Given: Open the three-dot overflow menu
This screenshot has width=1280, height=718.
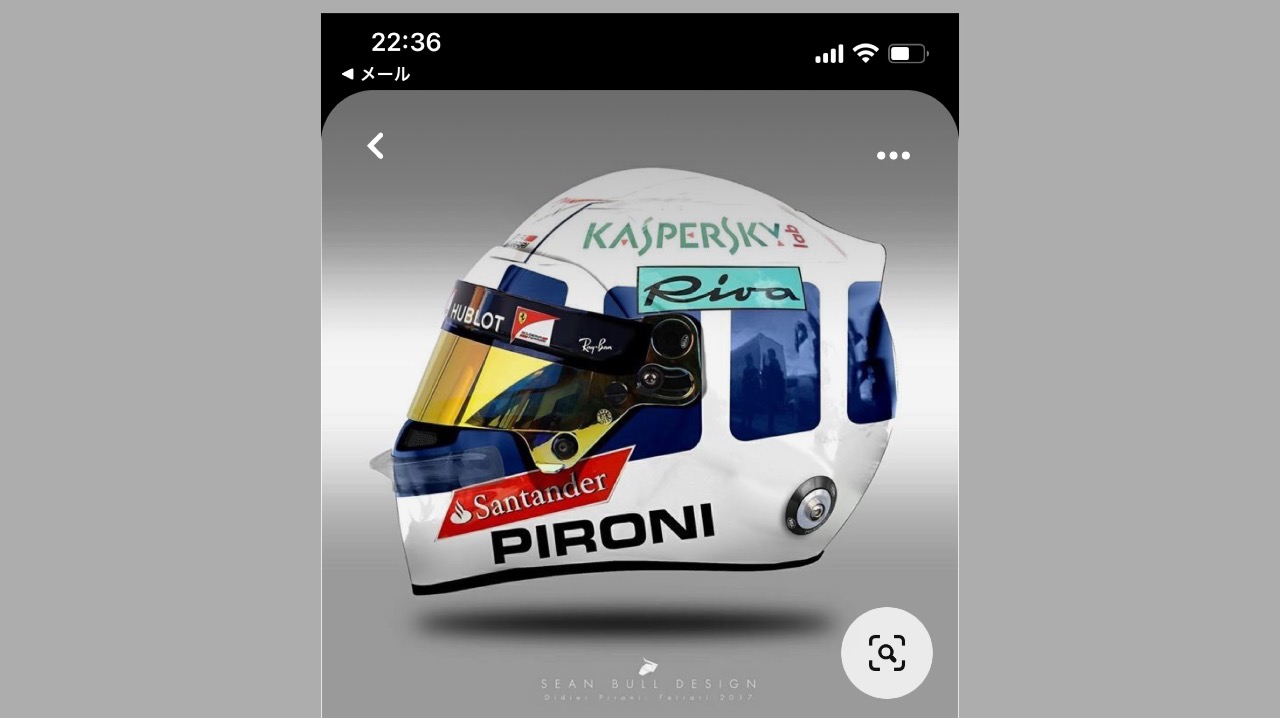Looking at the screenshot, I should point(893,156).
